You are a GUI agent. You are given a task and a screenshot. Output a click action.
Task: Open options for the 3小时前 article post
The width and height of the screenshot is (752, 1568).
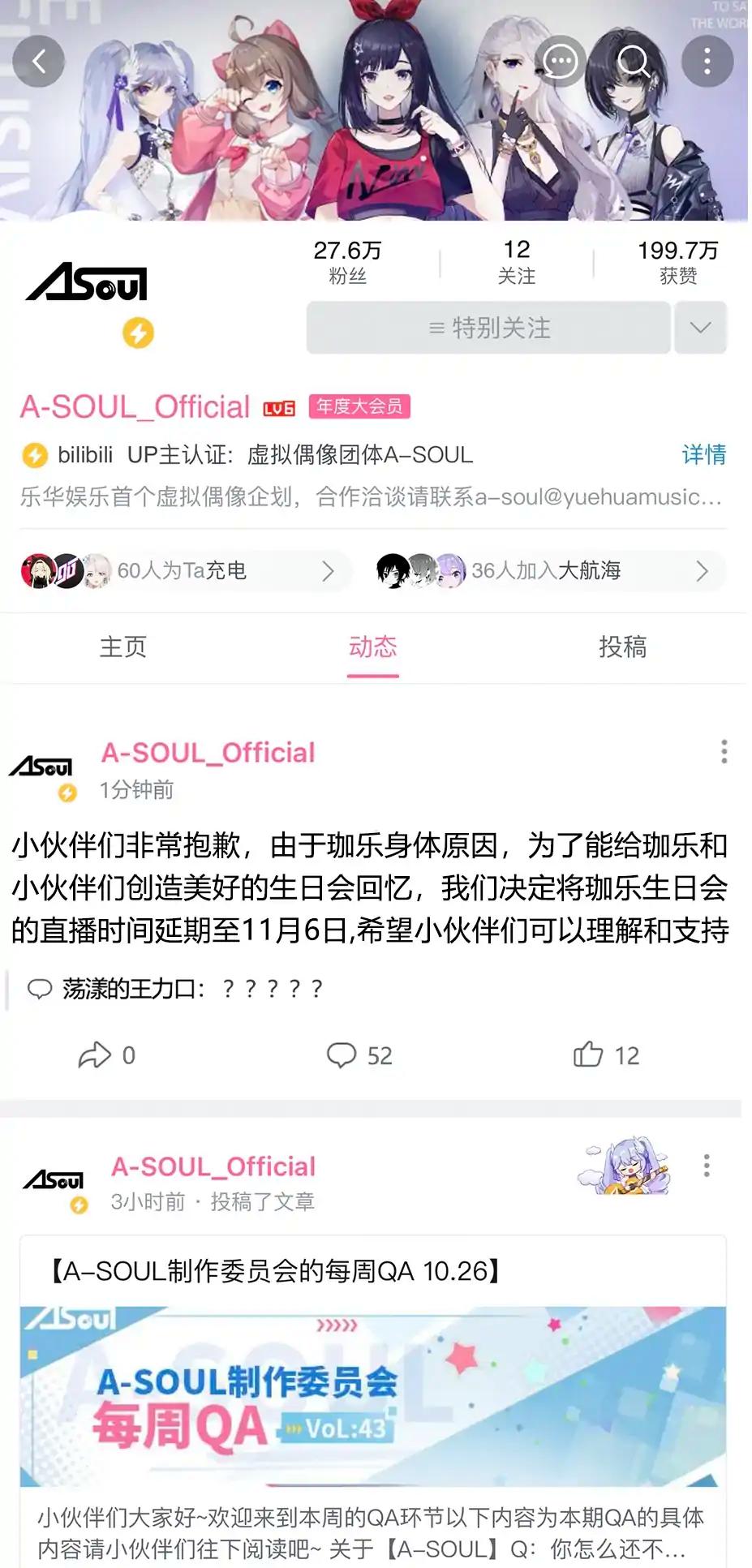pyautogui.click(x=707, y=1166)
